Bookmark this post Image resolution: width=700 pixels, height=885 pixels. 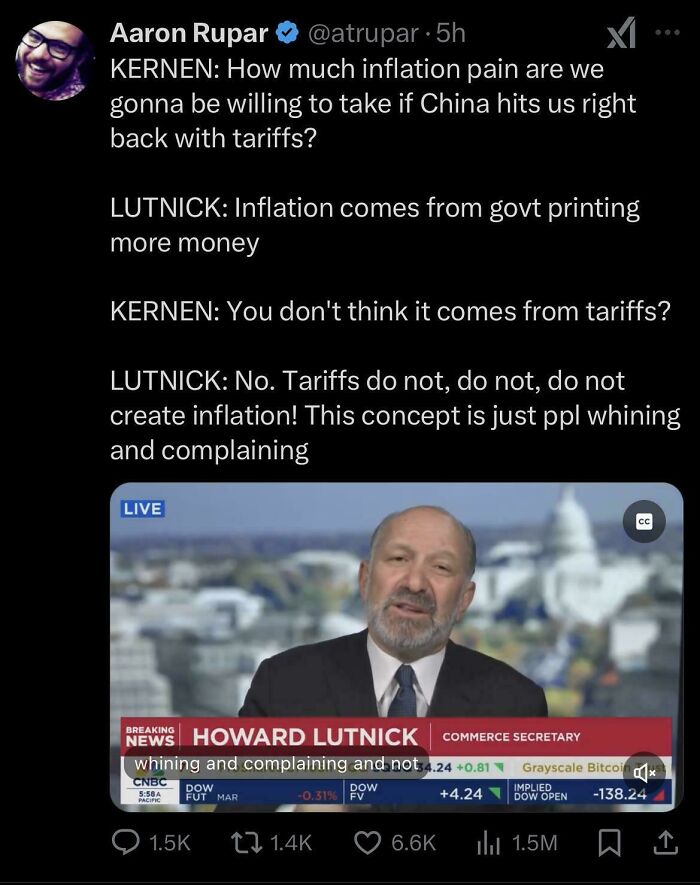(608, 843)
